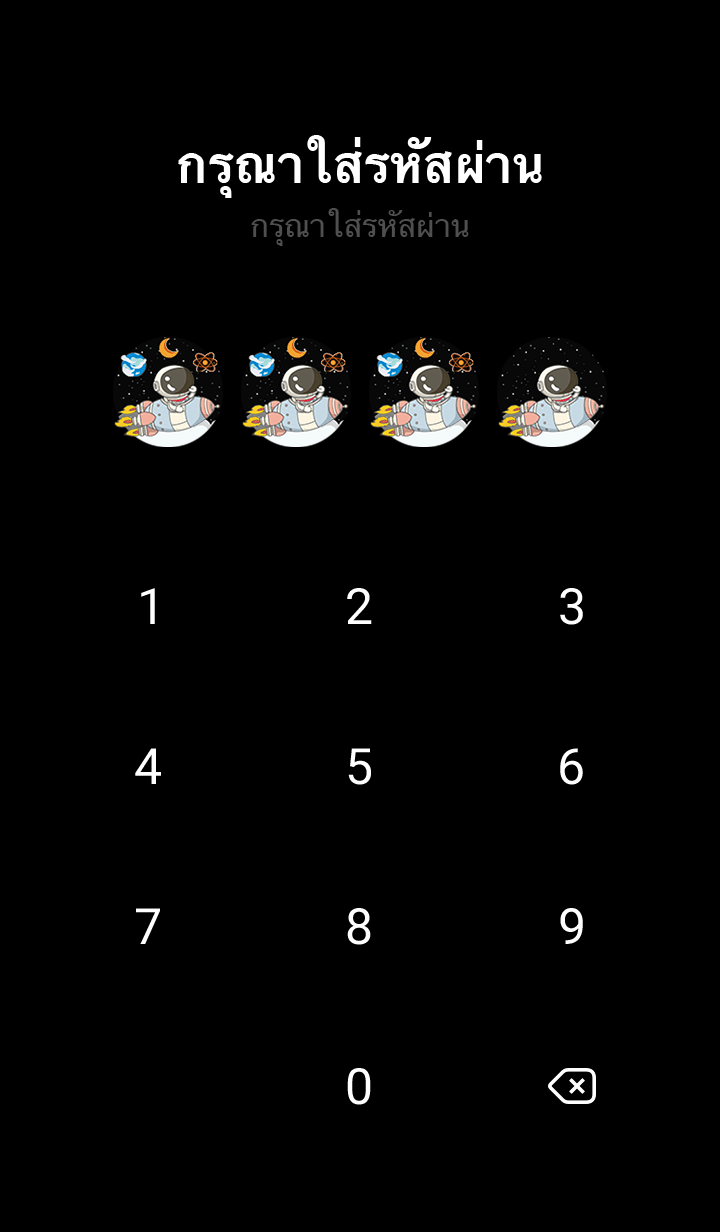Screen dimensions: 720x1232
Task: Tap the number 6 key
Action: tap(571, 767)
